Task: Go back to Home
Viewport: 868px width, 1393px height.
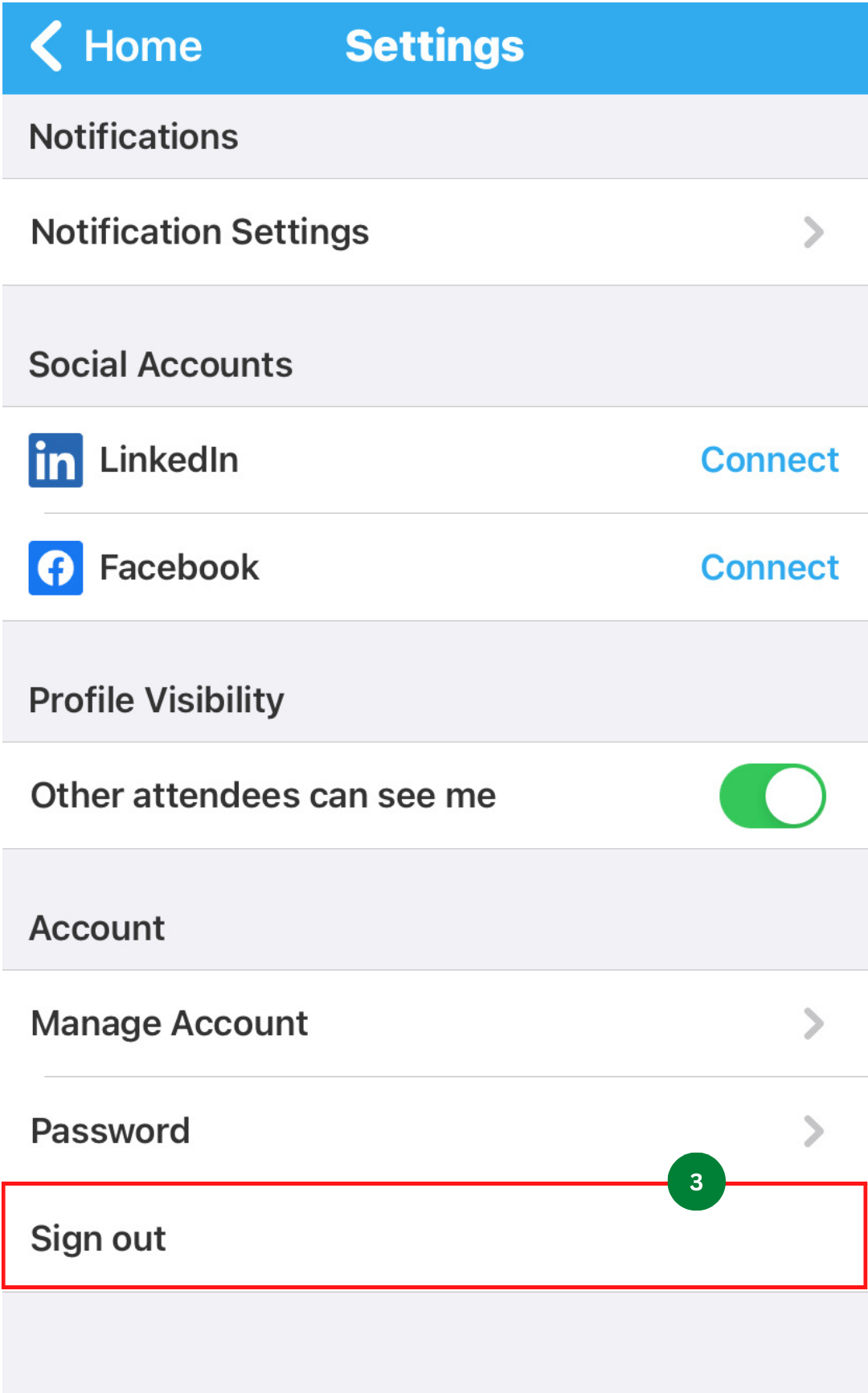Action: pos(117,47)
